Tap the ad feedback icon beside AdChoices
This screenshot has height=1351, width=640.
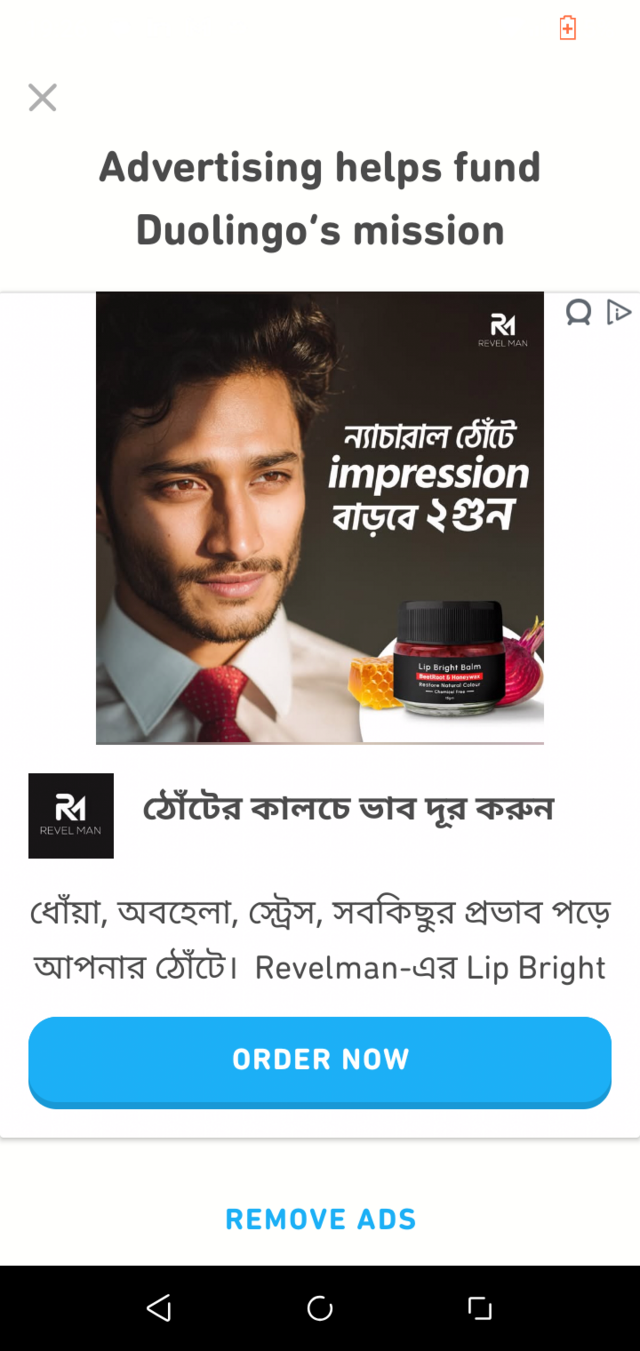tap(579, 313)
